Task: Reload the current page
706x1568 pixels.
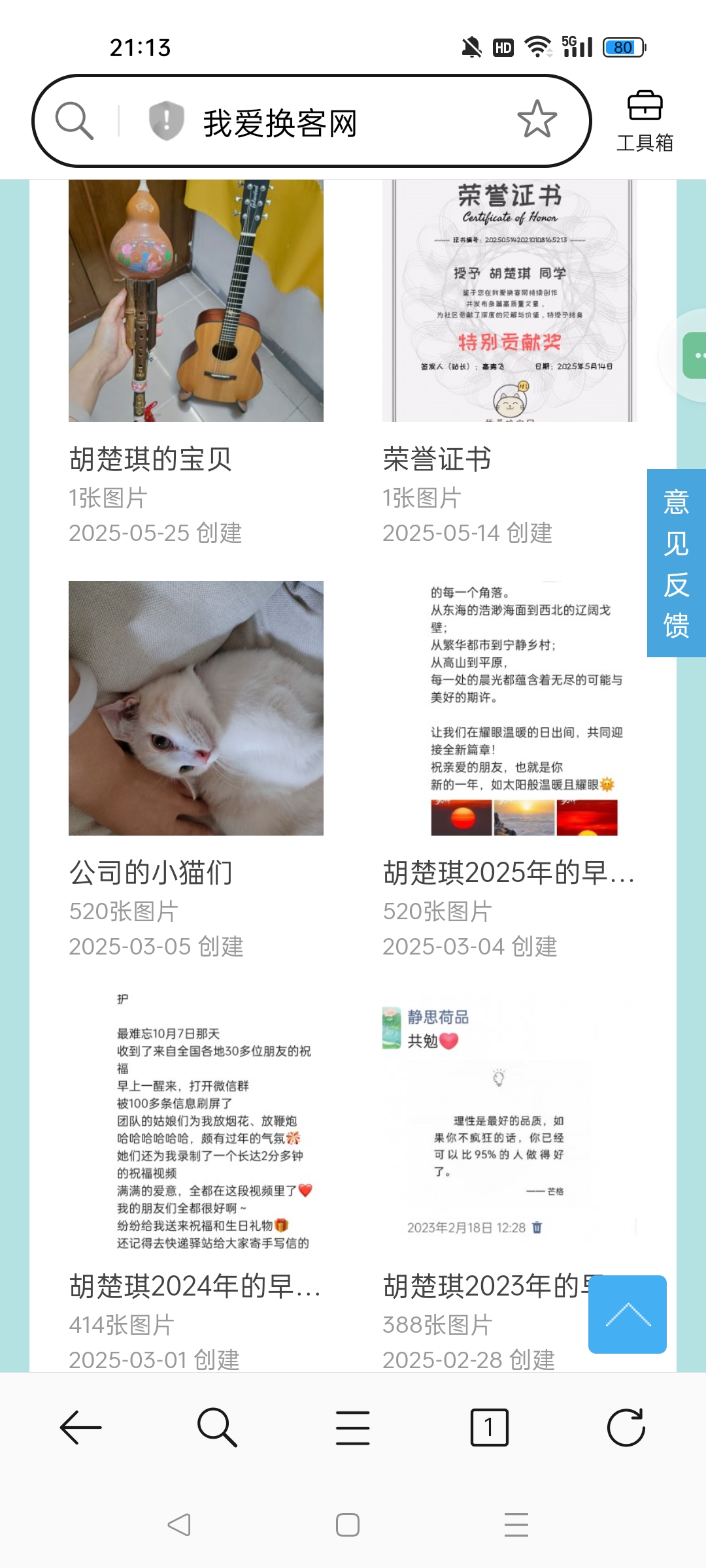Action: (x=626, y=1428)
